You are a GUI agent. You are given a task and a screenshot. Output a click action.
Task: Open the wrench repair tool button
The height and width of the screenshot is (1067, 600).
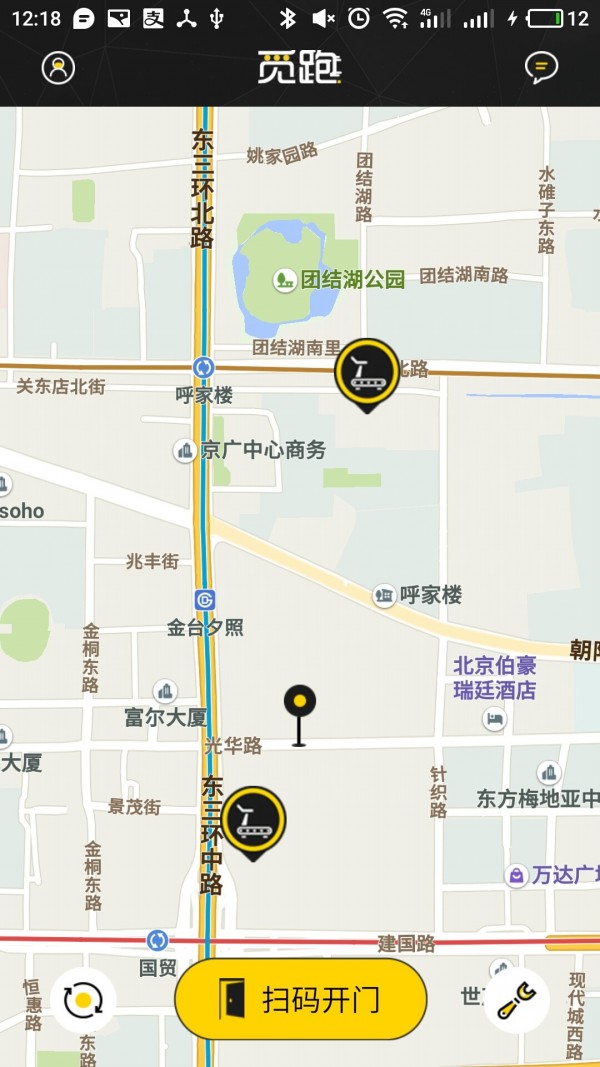point(516,1000)
